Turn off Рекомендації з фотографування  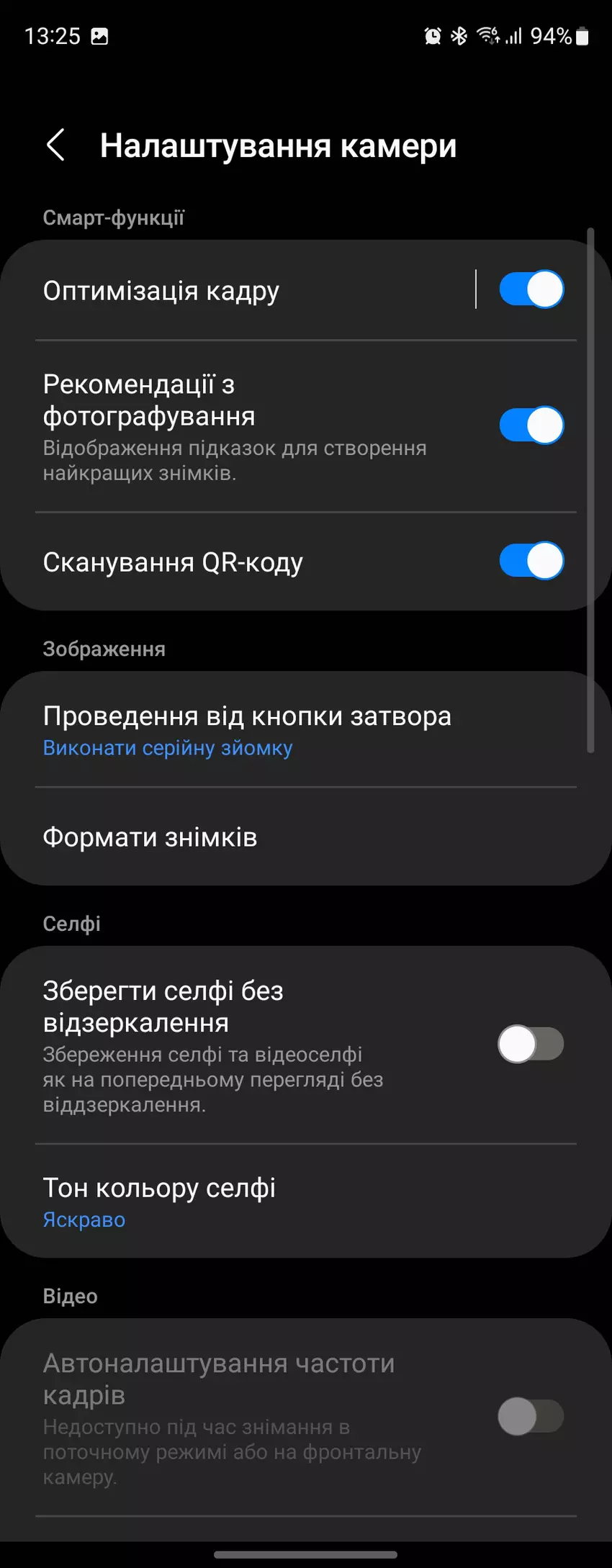[x=531, y=425]
